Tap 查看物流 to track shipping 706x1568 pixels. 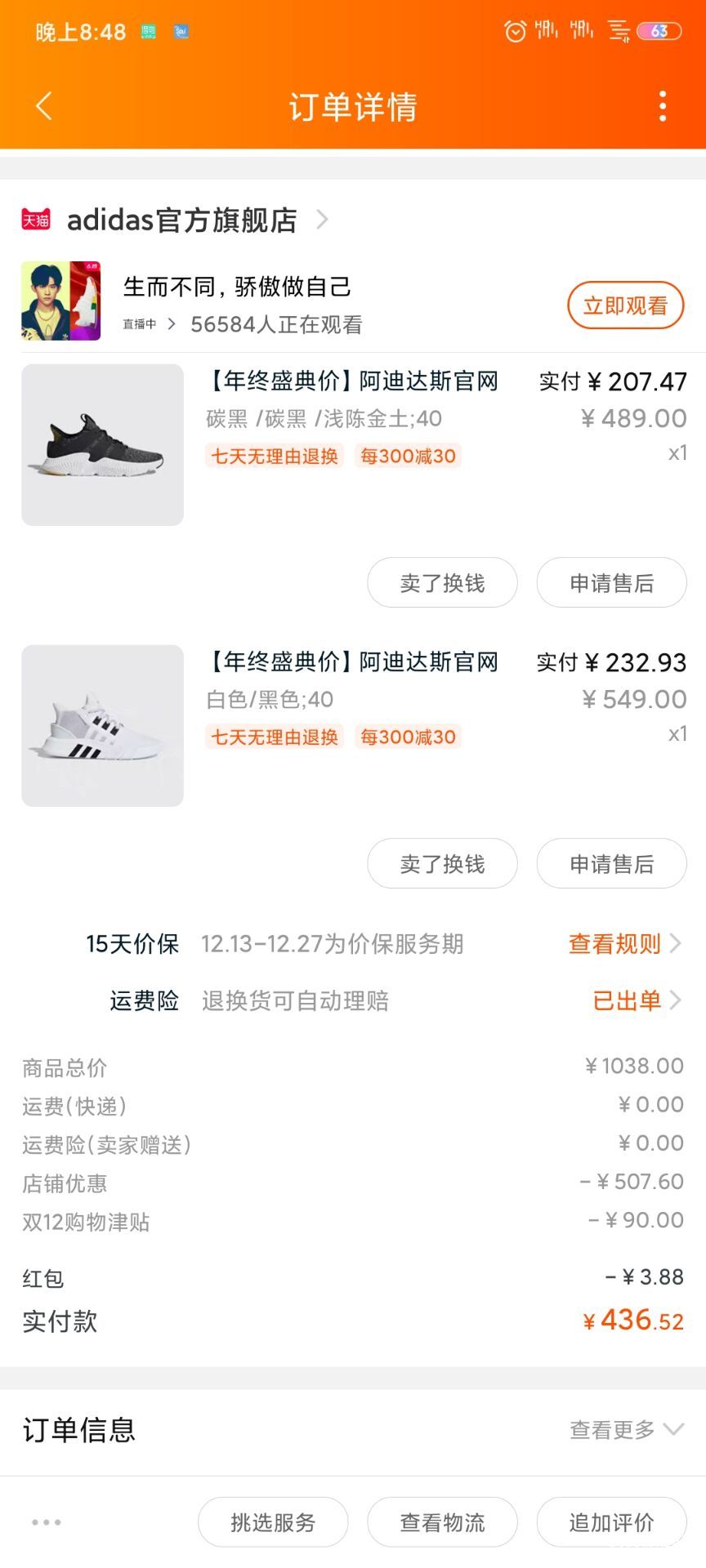click(x=442, y=1522)
